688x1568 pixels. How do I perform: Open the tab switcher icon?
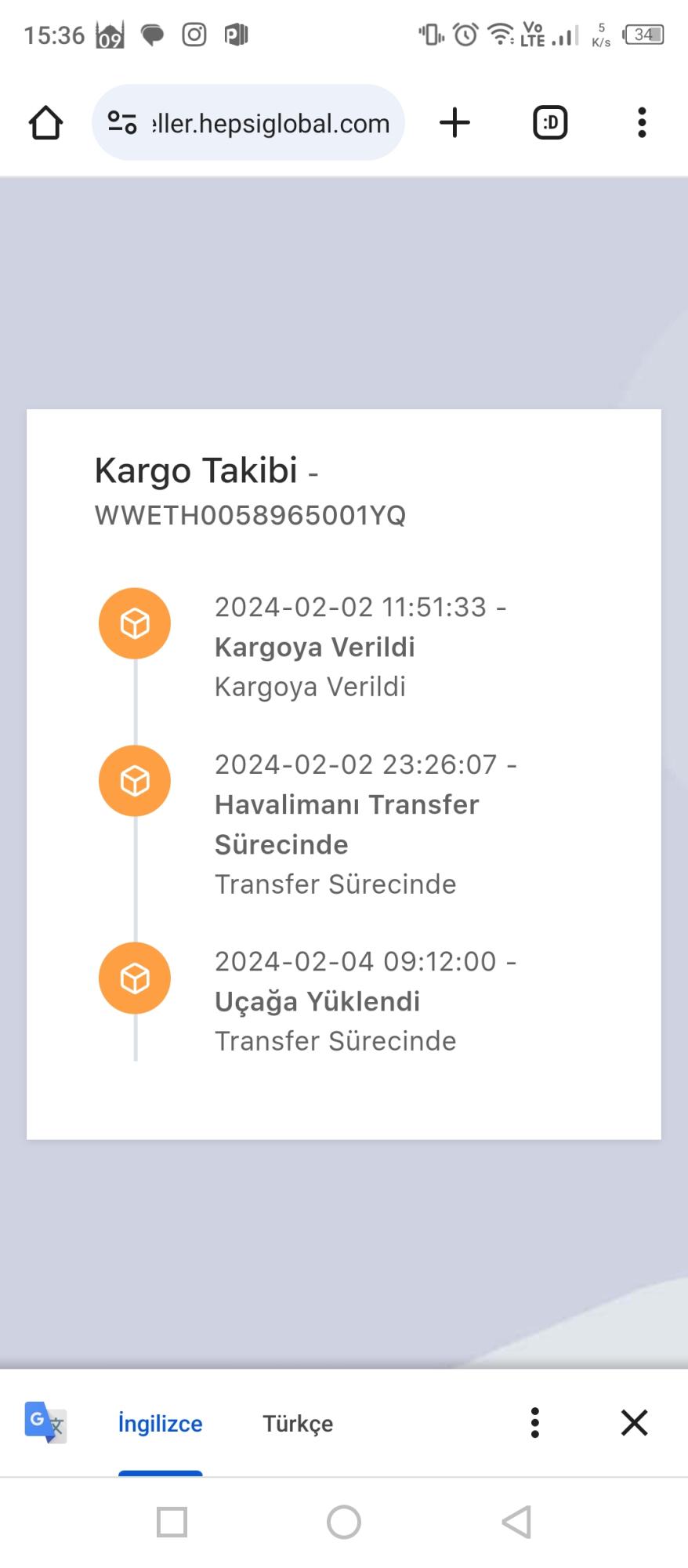tap(549, 122)
